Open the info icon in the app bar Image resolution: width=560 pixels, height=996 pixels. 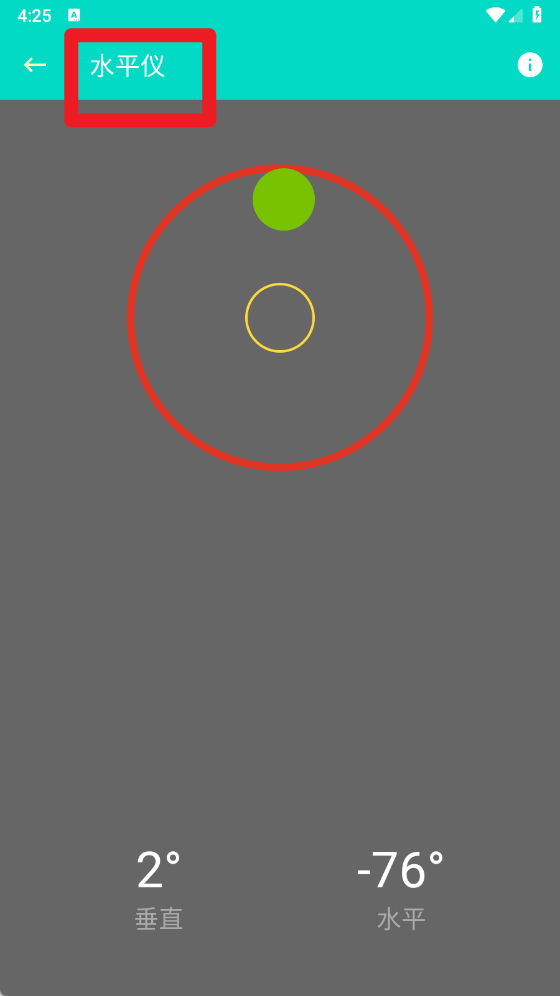point(530,65)
